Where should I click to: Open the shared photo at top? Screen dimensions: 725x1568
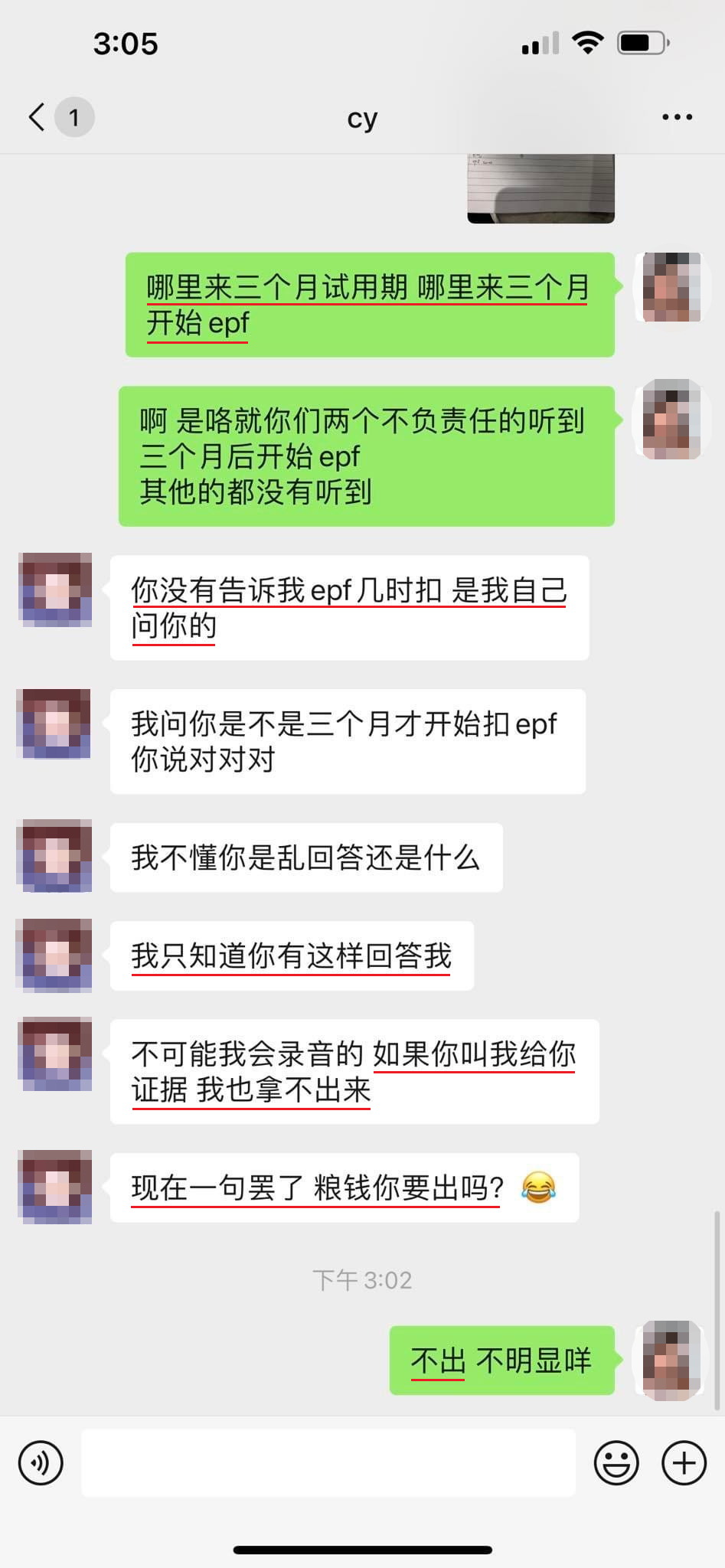point(540,188)
